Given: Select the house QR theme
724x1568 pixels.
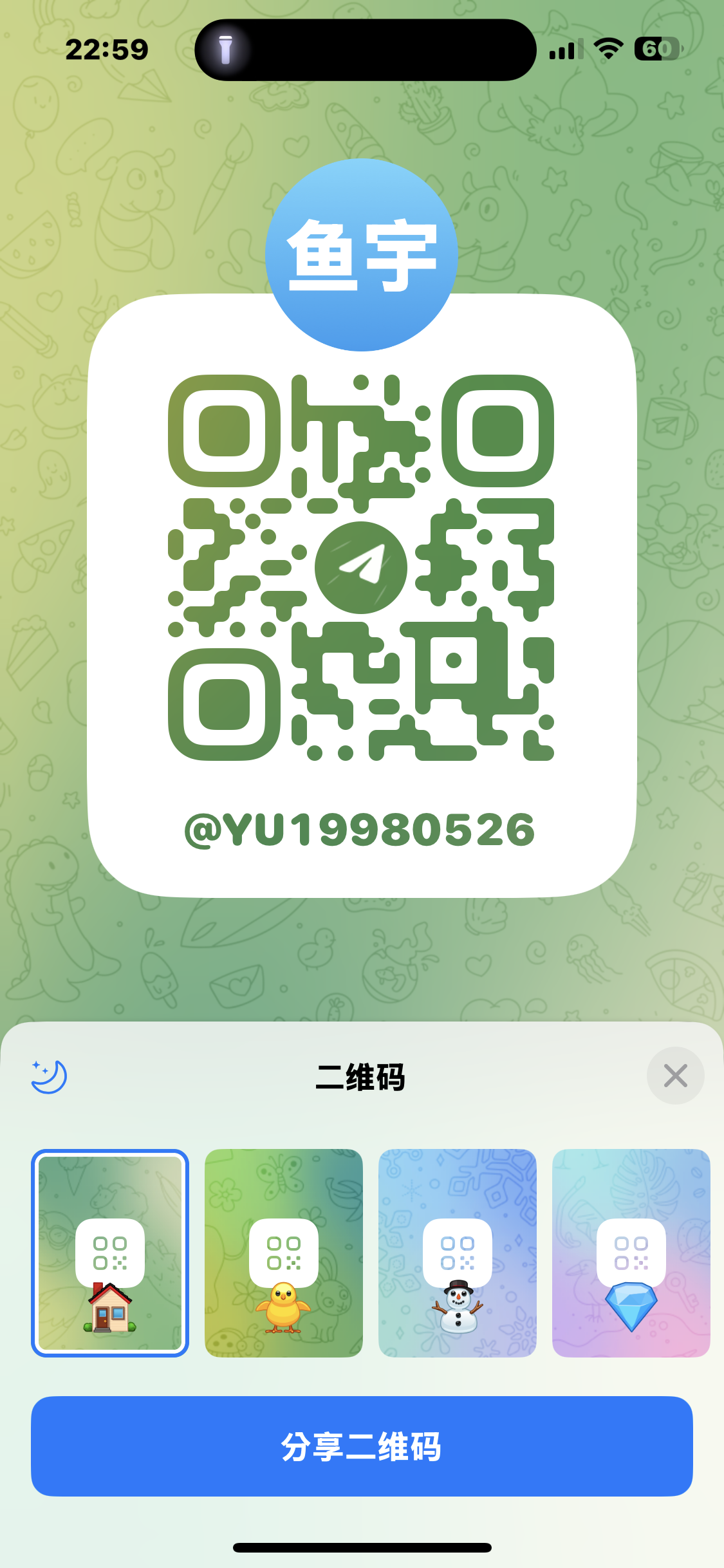Looking at the screenshot, I should [x=110, y=1253].
